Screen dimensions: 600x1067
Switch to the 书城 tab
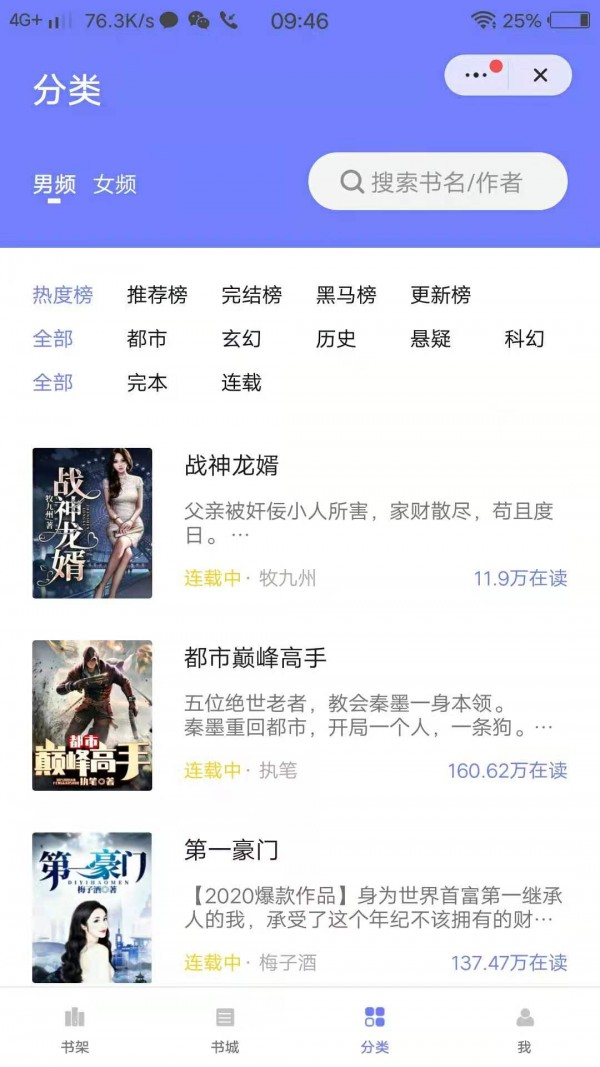[225, 1030]
